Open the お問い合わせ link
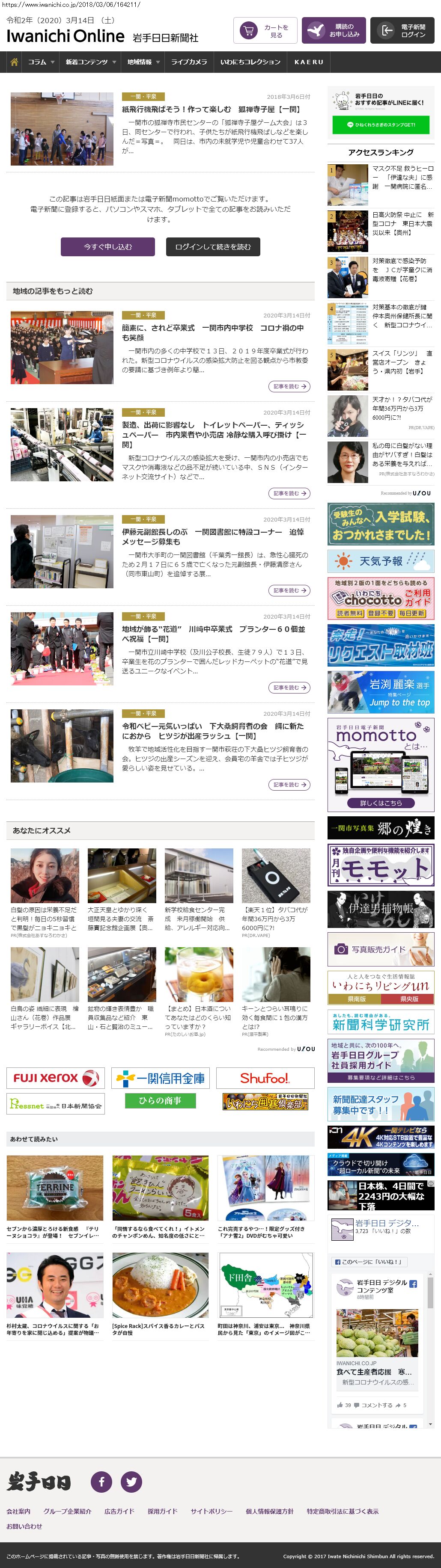 coord(24,1526)
